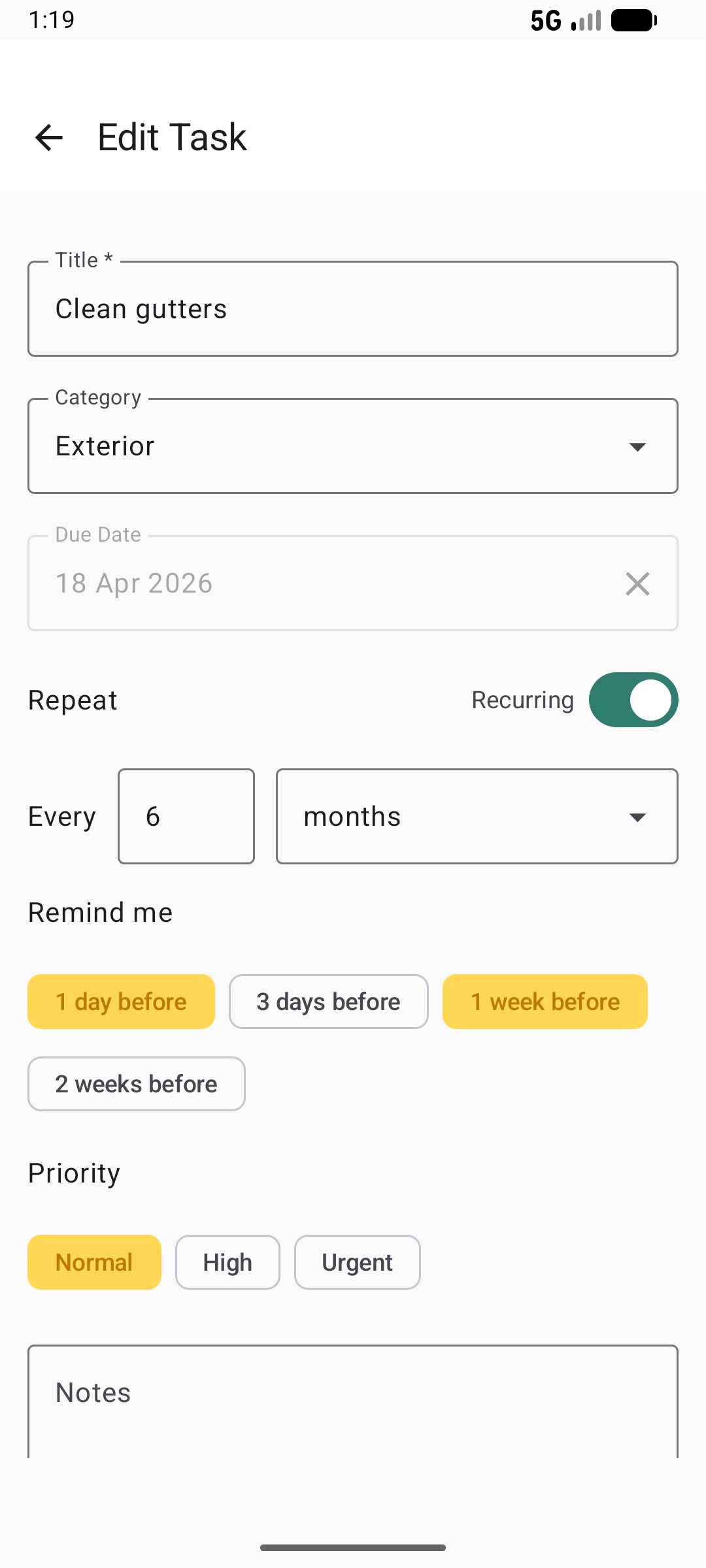Choose Urgent priority
706x1568 pixels.
(x=357, y=1262)
